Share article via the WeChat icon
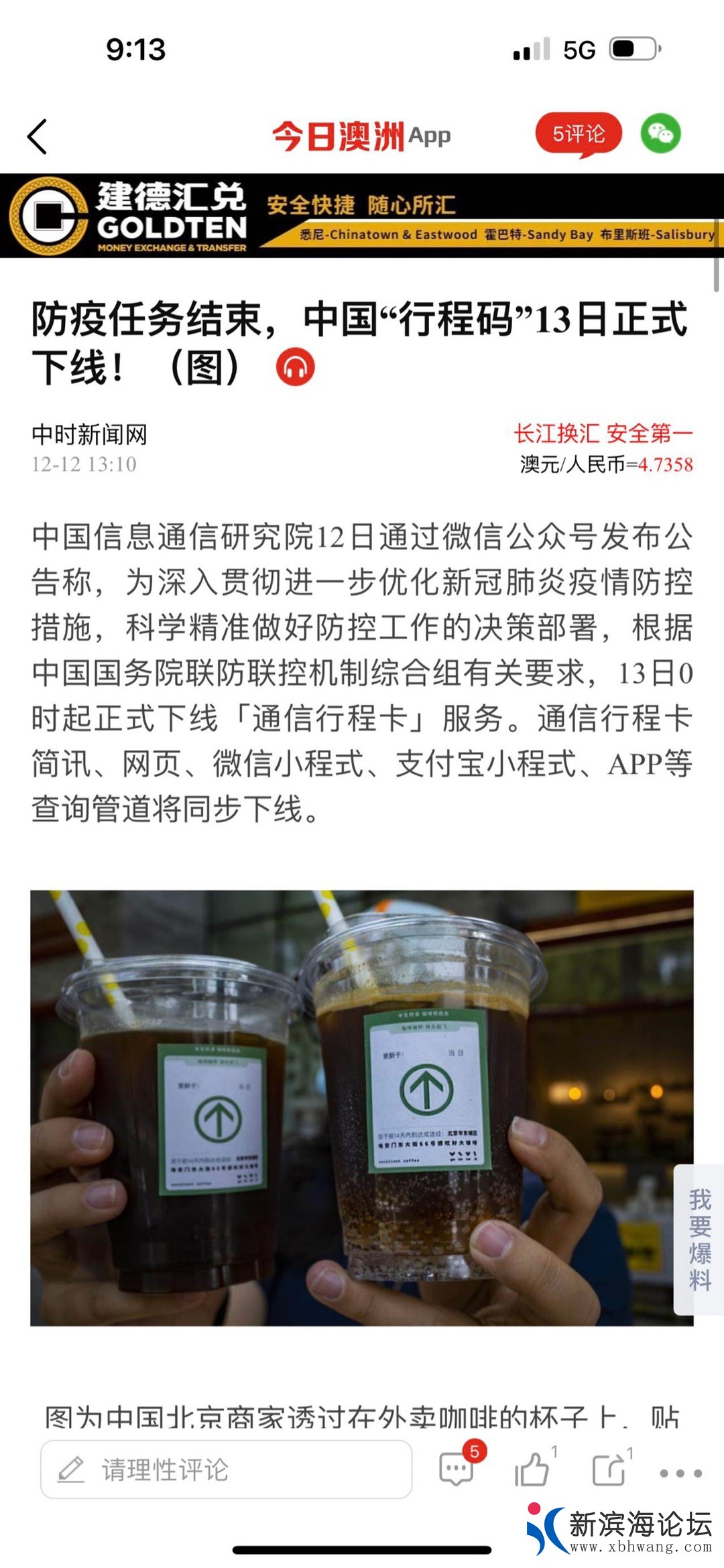Image resolution: width=724 pixels, height=1568 pixels. click(660, 134)
